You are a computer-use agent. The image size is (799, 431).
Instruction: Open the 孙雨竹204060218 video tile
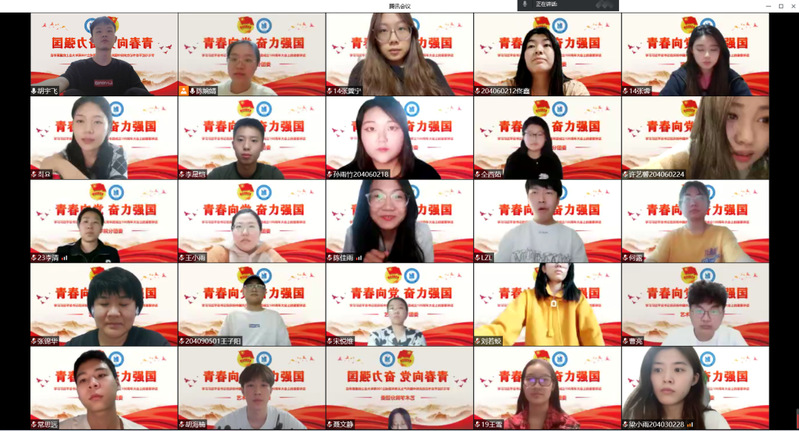(398, 138)
